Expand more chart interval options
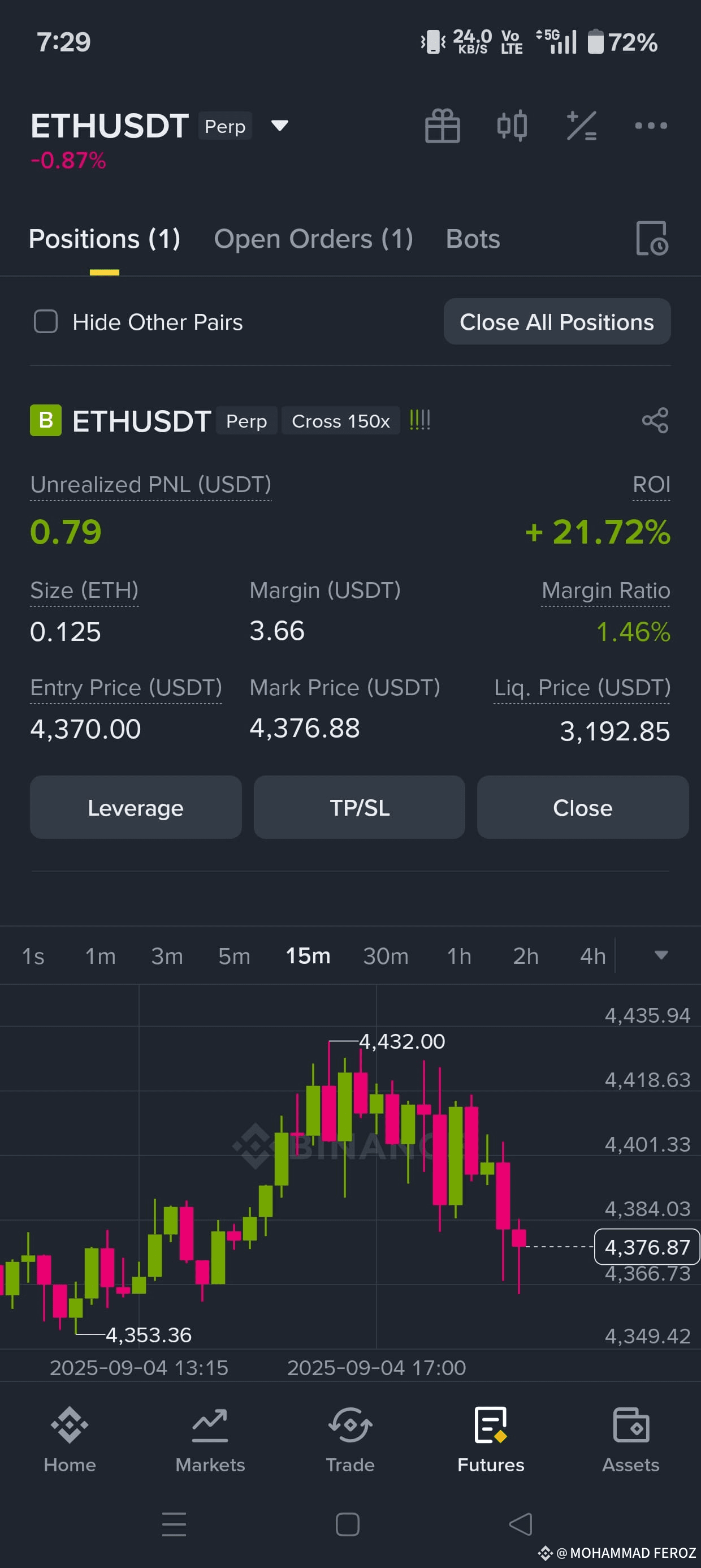This screenshot has height=1568, width=701. 661,955
